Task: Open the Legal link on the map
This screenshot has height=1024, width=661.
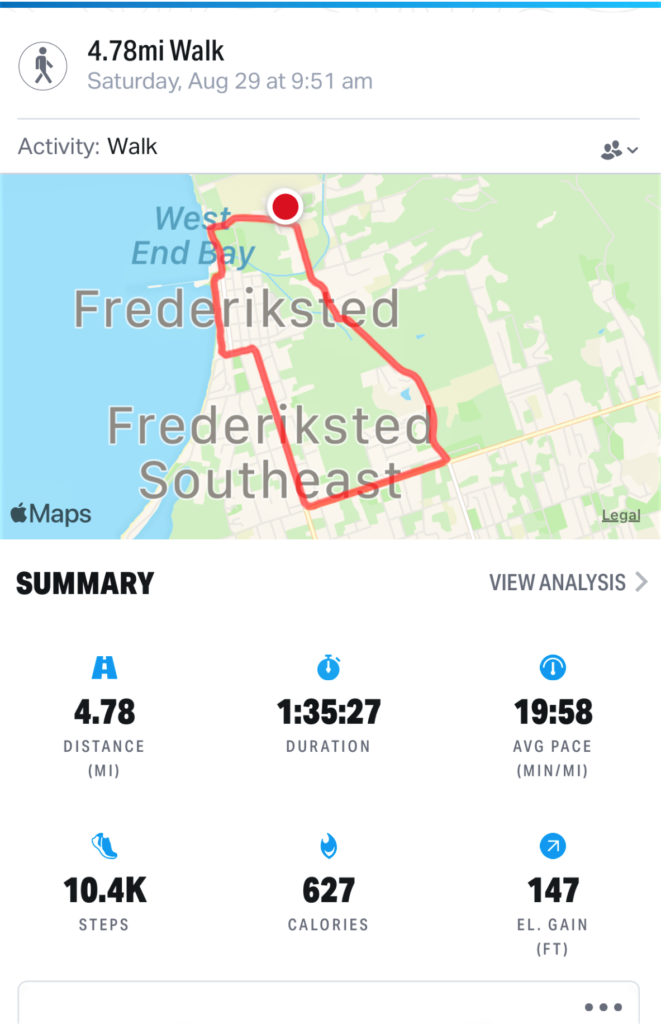Action: [x=620, y=516]
